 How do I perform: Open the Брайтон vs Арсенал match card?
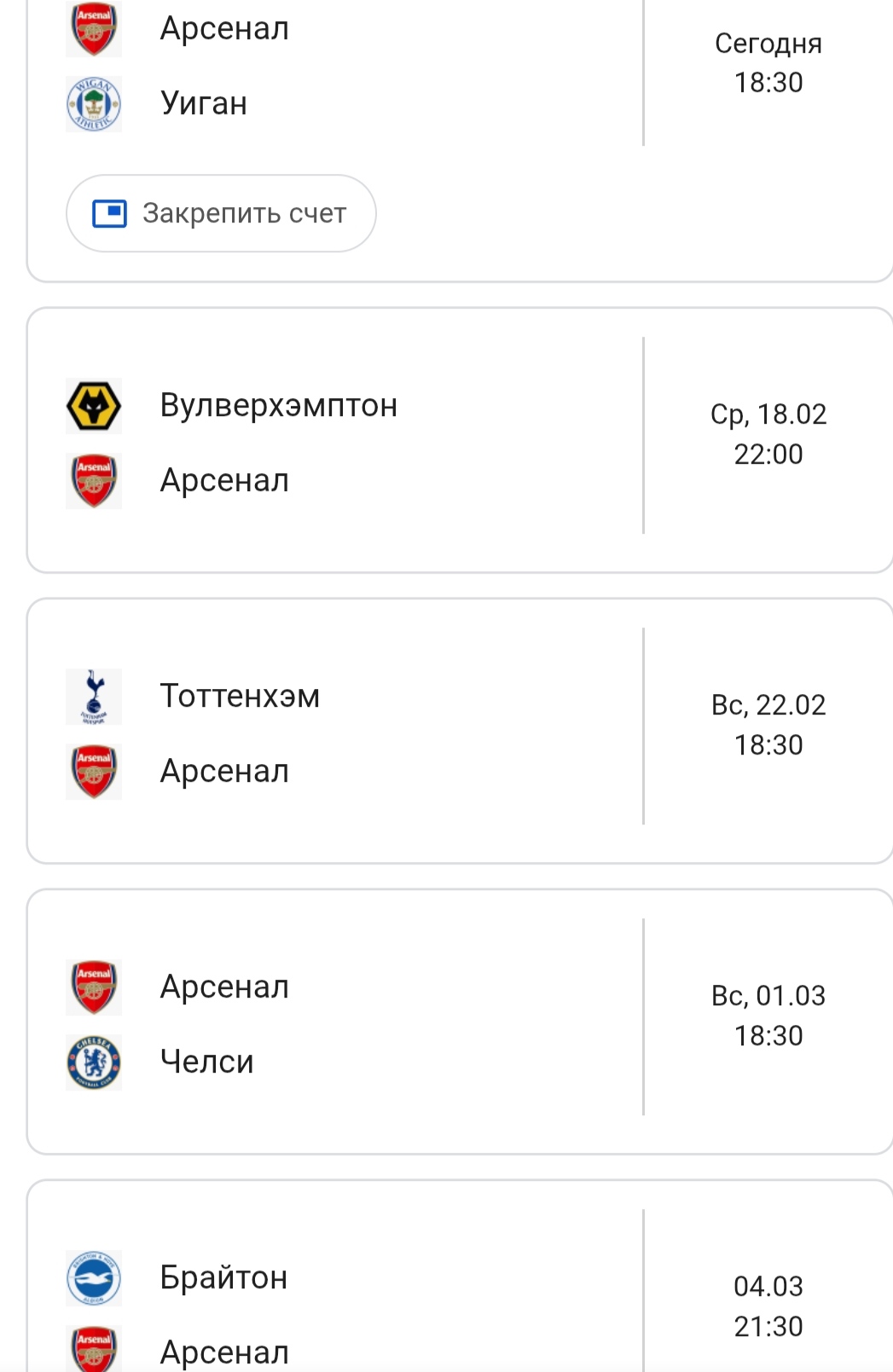384,1305
